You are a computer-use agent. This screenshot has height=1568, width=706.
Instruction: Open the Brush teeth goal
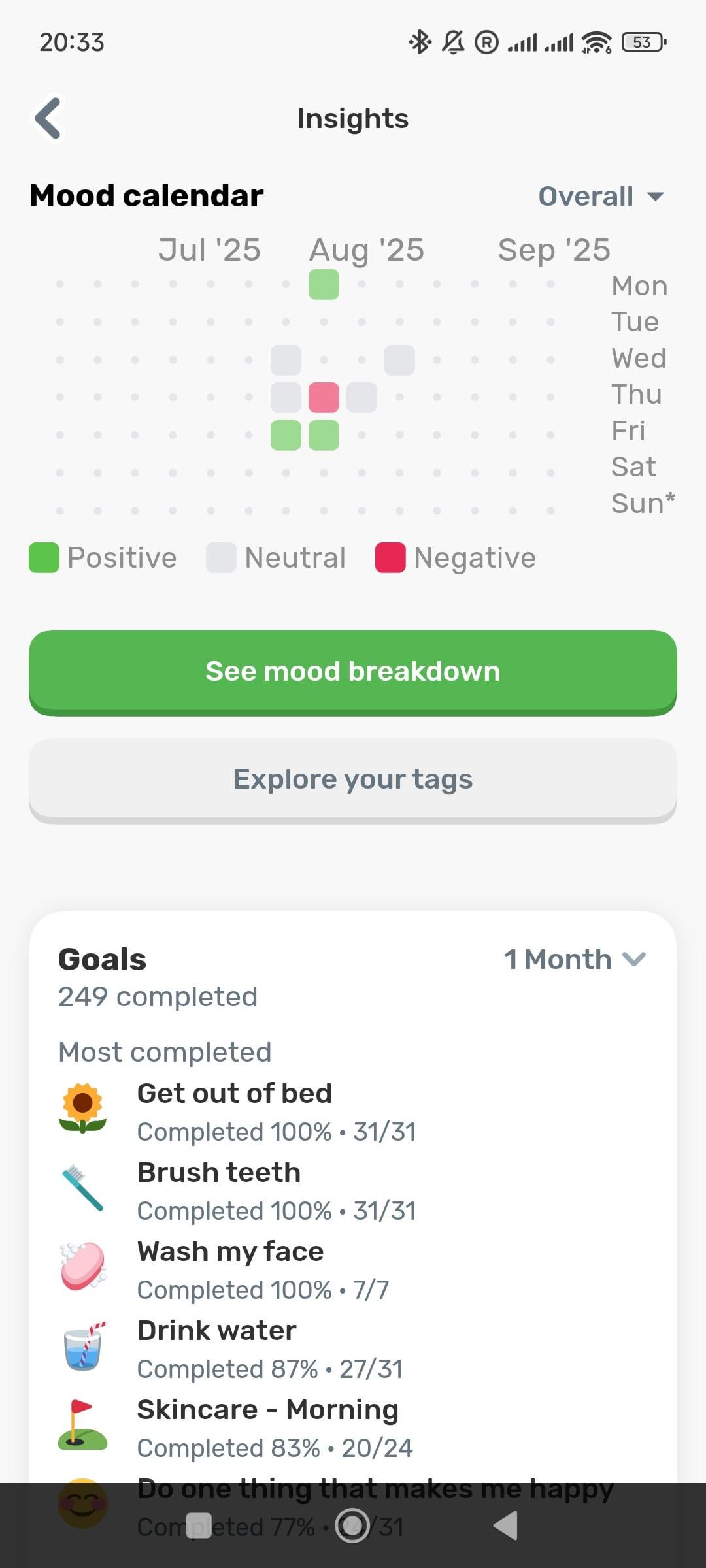(353, 1190)
